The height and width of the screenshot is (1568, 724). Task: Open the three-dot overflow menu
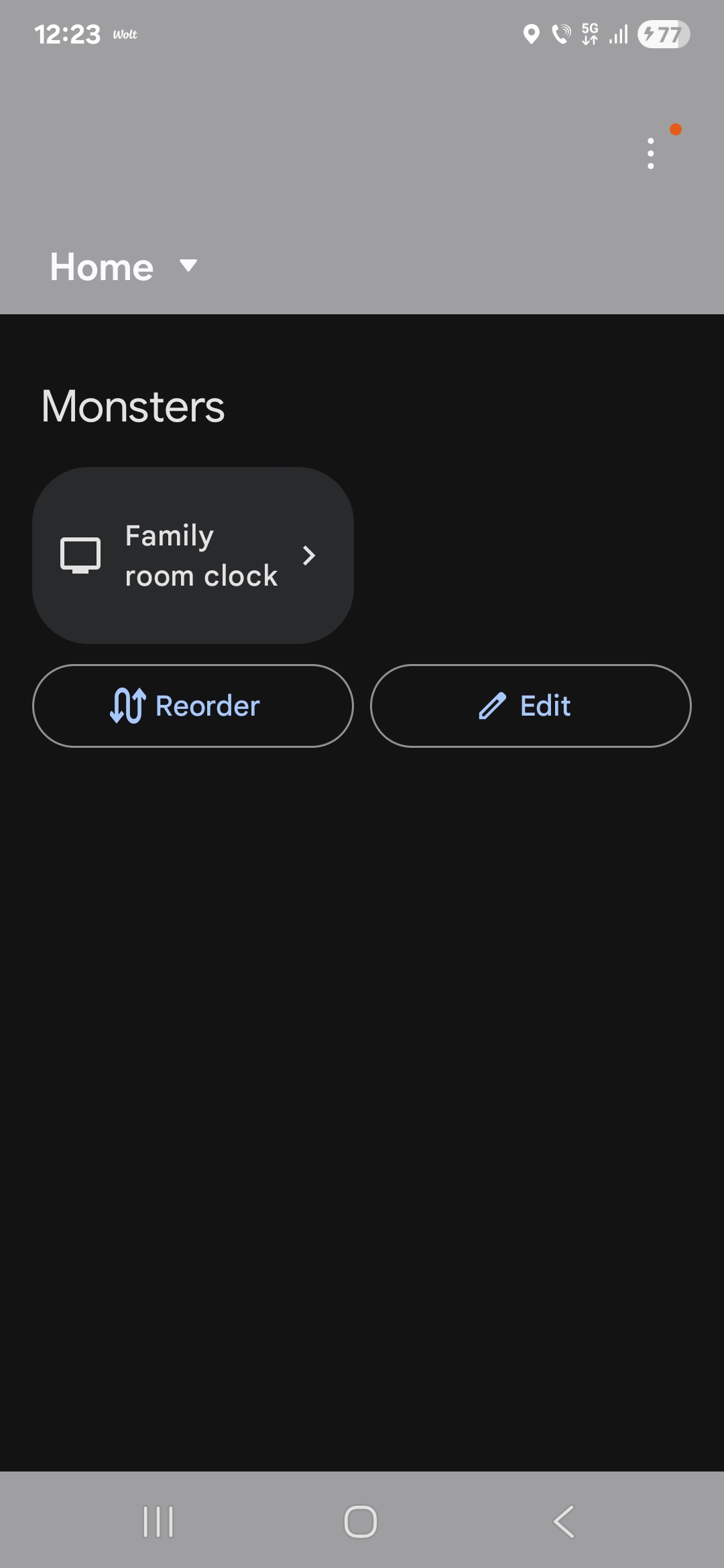tap(650, 153)
